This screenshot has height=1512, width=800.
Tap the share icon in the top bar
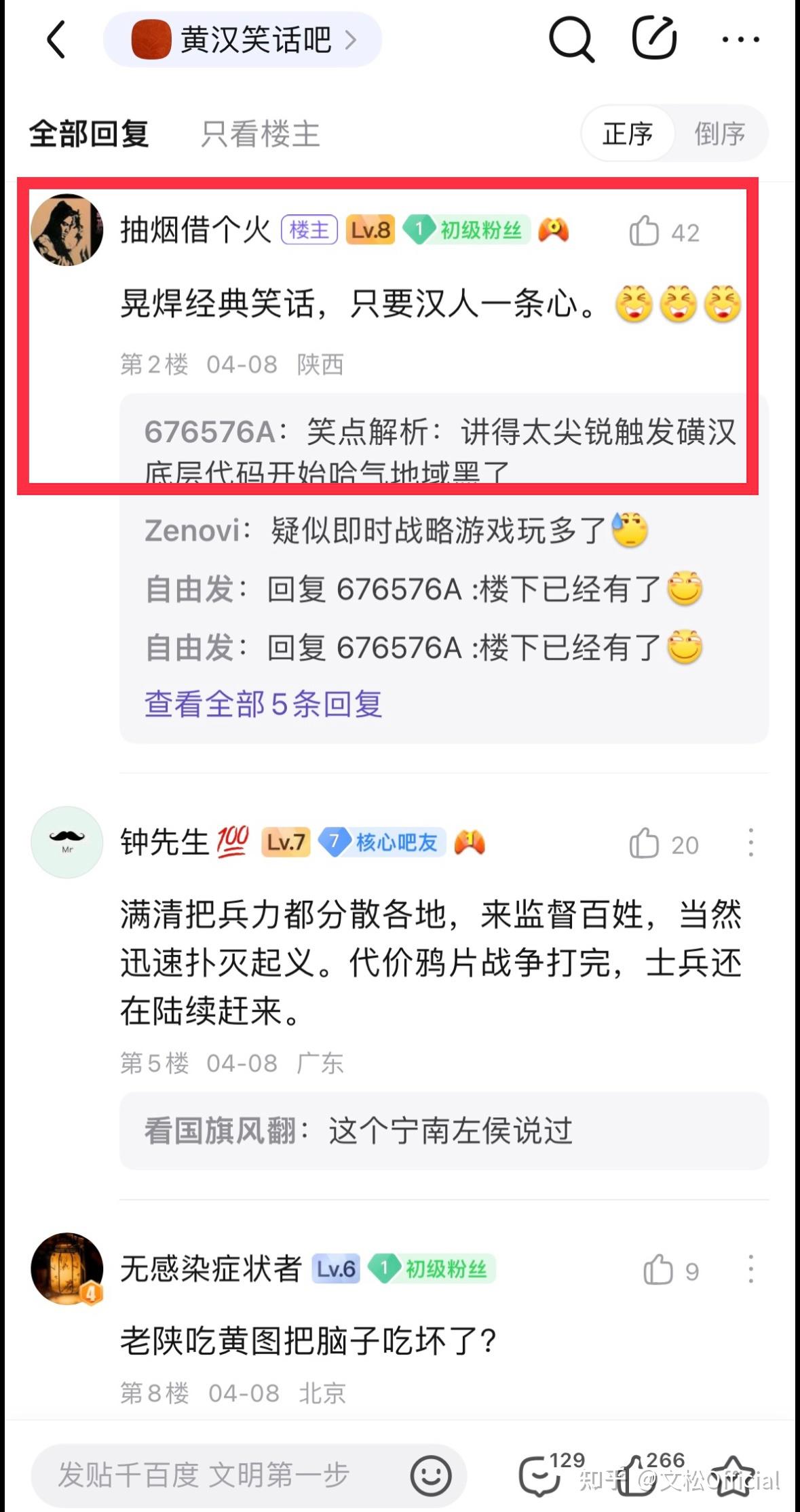(x=654, y=38)
